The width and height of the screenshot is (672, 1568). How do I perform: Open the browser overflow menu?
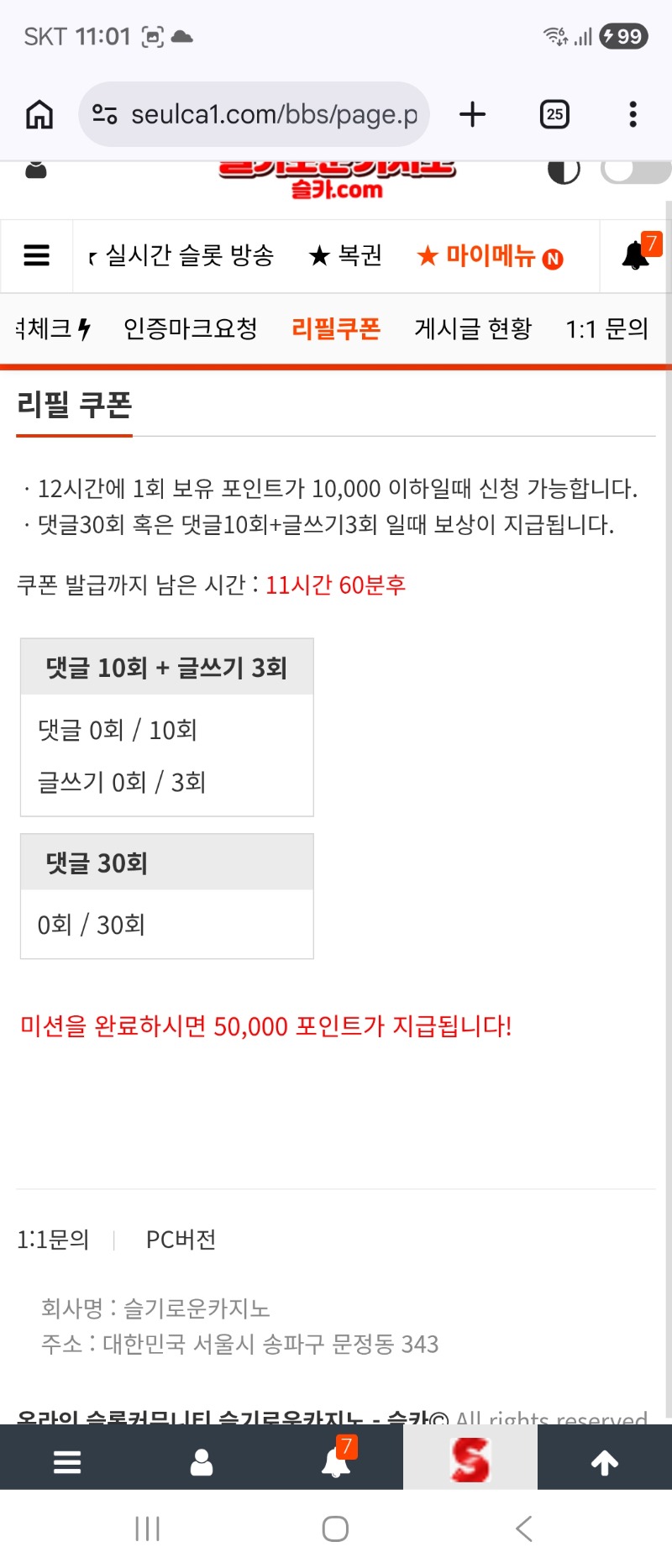tap(633, 114)
